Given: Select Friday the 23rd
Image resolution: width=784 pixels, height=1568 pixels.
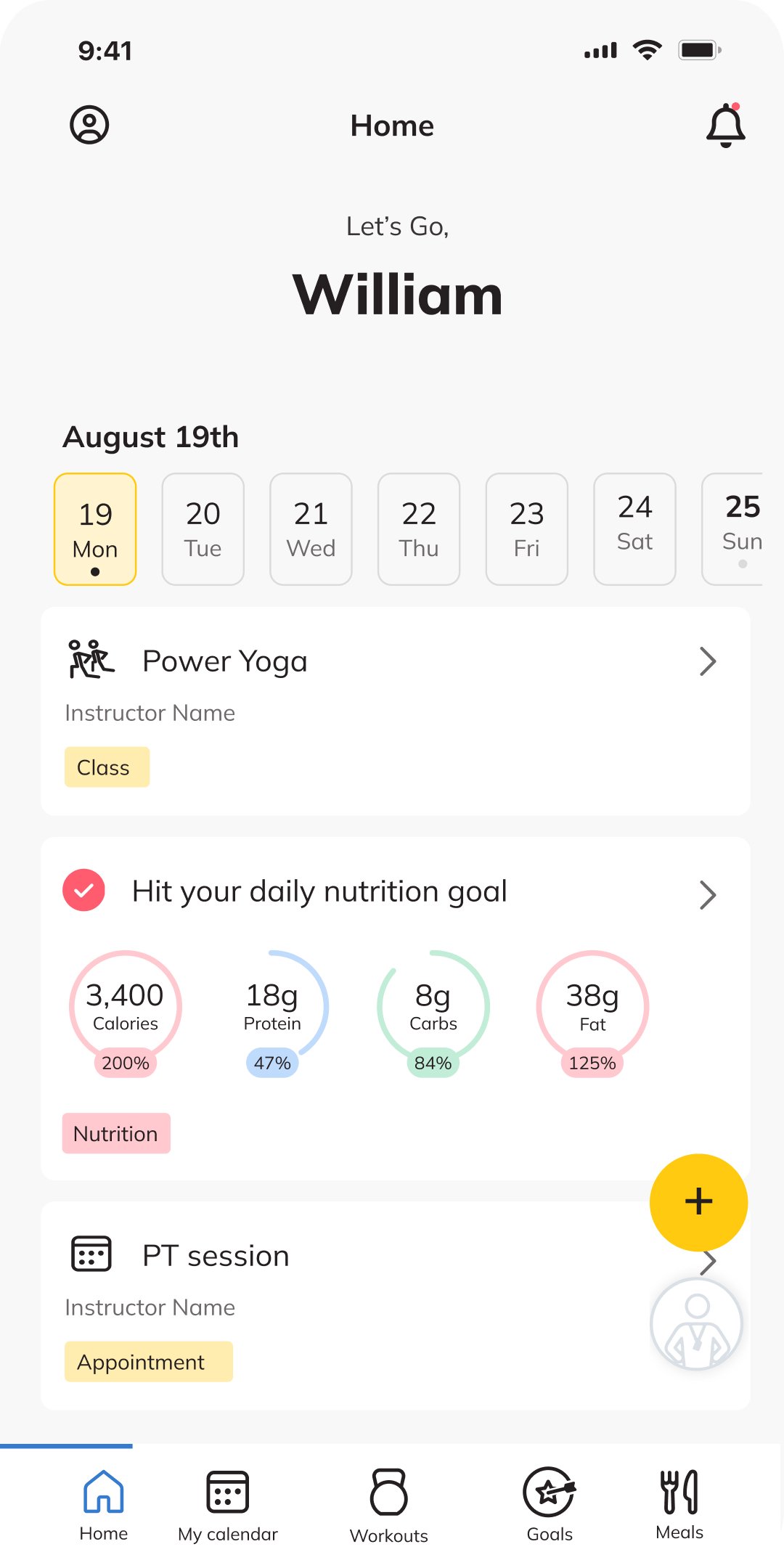Looking at the screenshot, I should pyautogui.click(x=526, y=529).
